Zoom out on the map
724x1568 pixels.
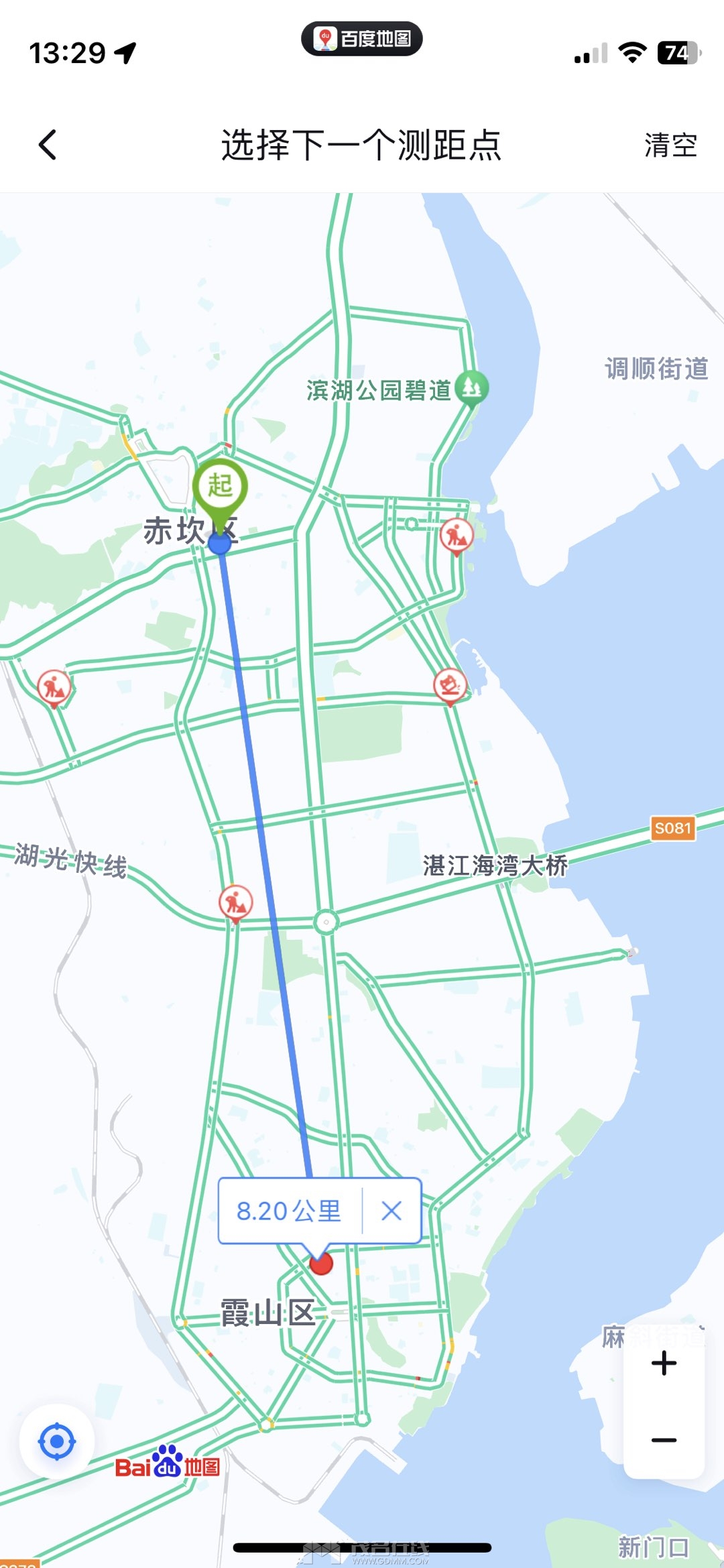[x=664, y=1440]
